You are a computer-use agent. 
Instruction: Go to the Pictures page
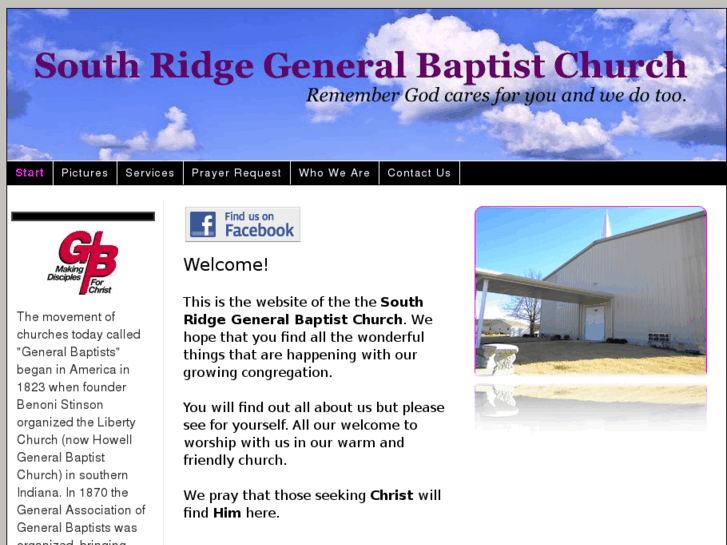tap(85, 173)
